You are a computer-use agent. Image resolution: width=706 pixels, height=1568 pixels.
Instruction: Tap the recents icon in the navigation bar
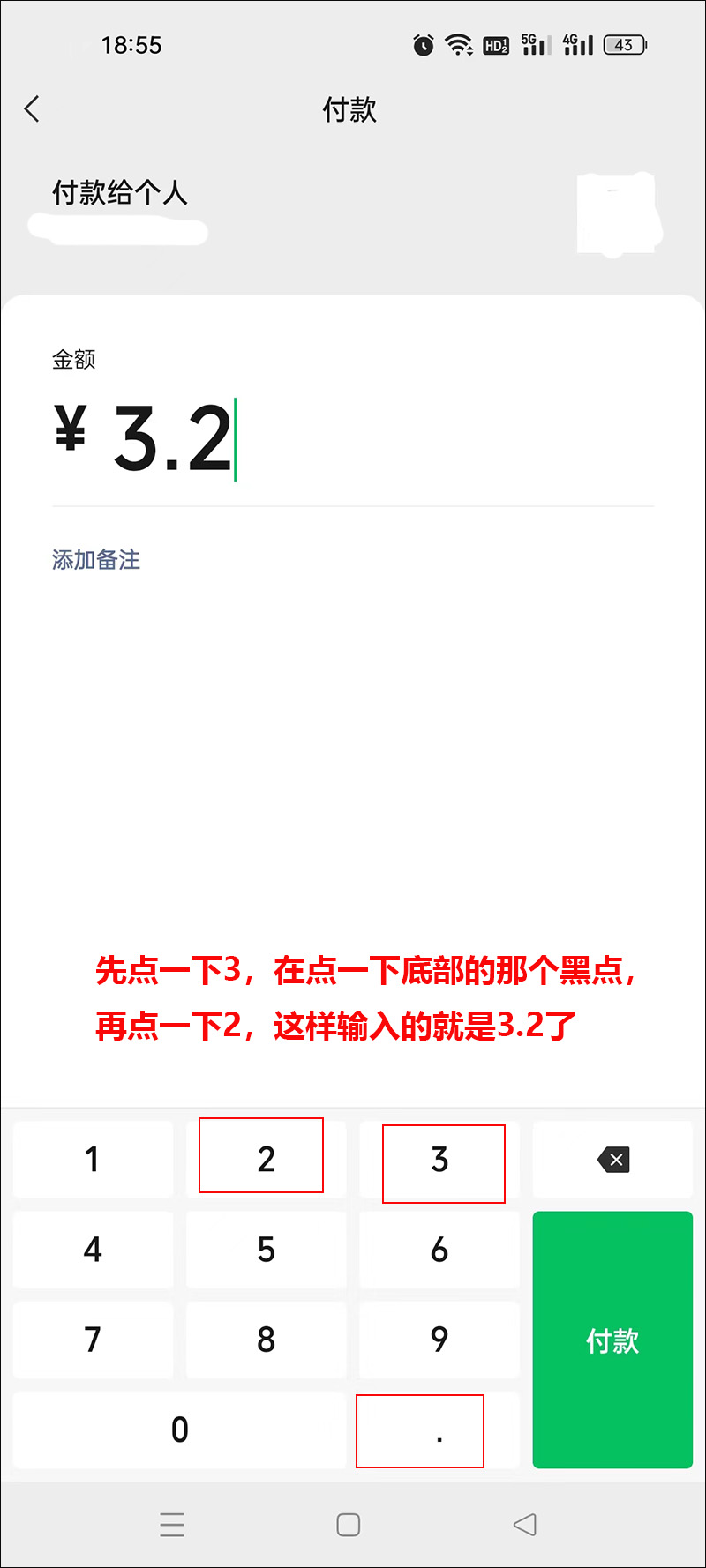173,1524
